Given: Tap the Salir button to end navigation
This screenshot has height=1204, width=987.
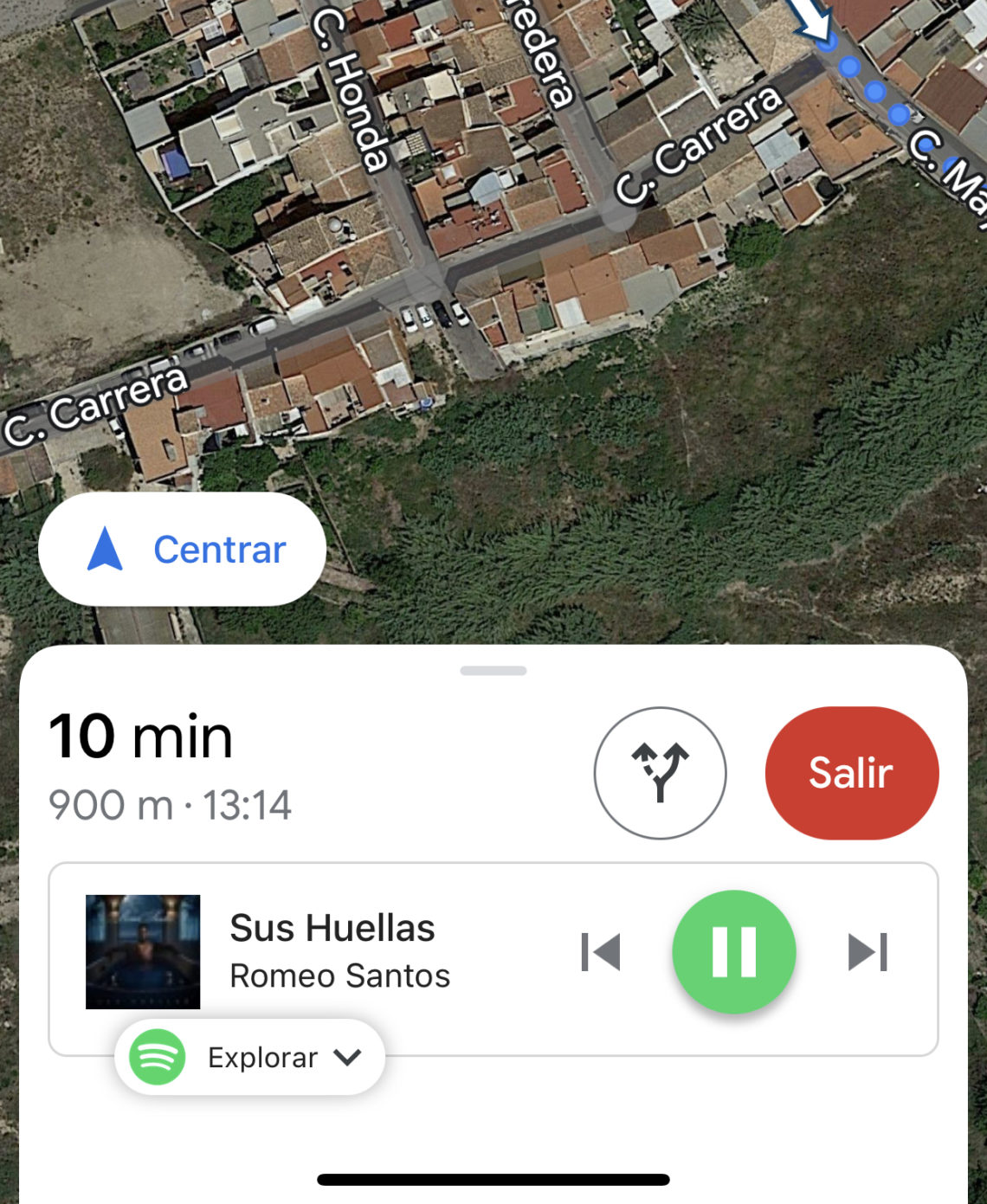Looking at the screenshot, I should (x=850, y=772).
